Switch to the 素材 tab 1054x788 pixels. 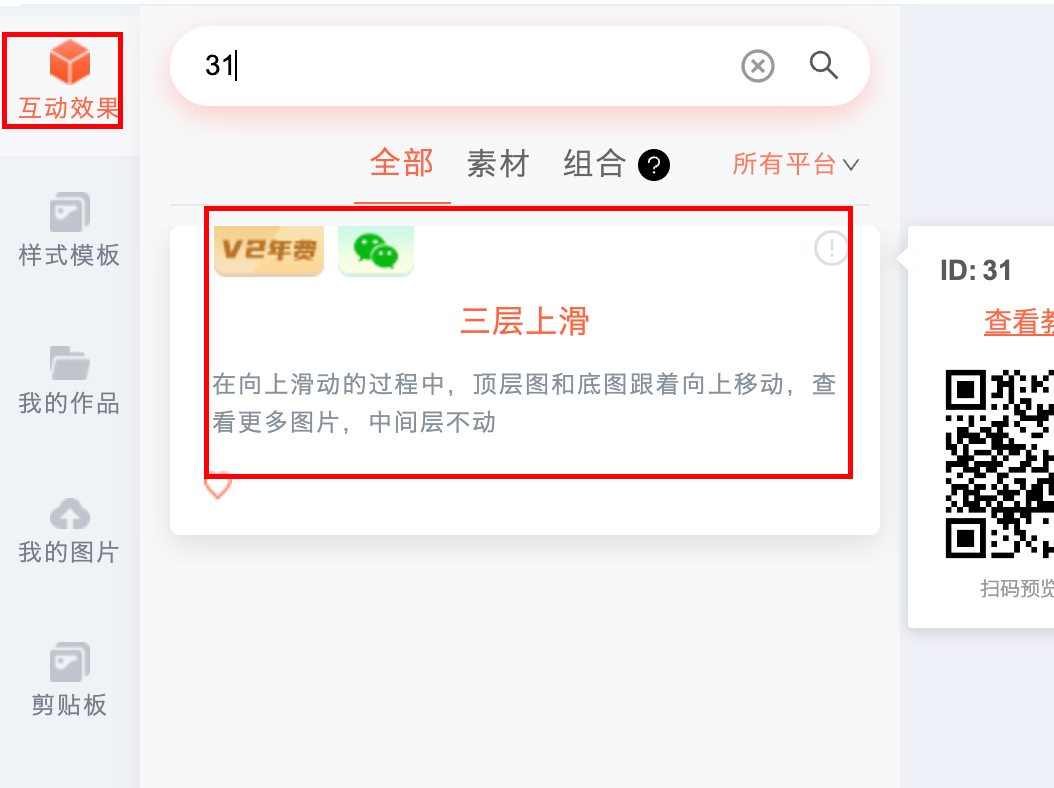[497, 163]
